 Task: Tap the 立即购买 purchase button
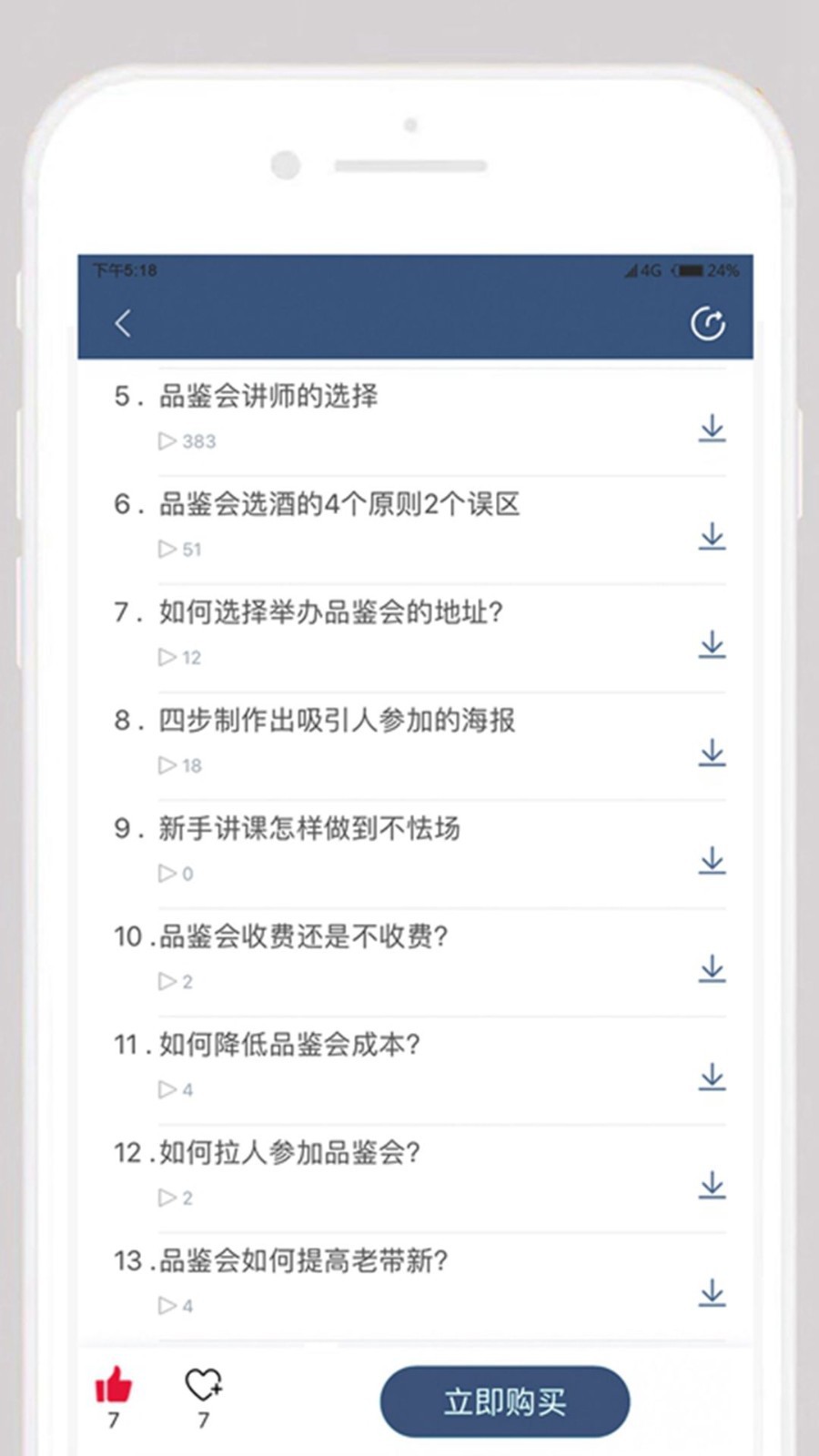tap(503, 1401)
